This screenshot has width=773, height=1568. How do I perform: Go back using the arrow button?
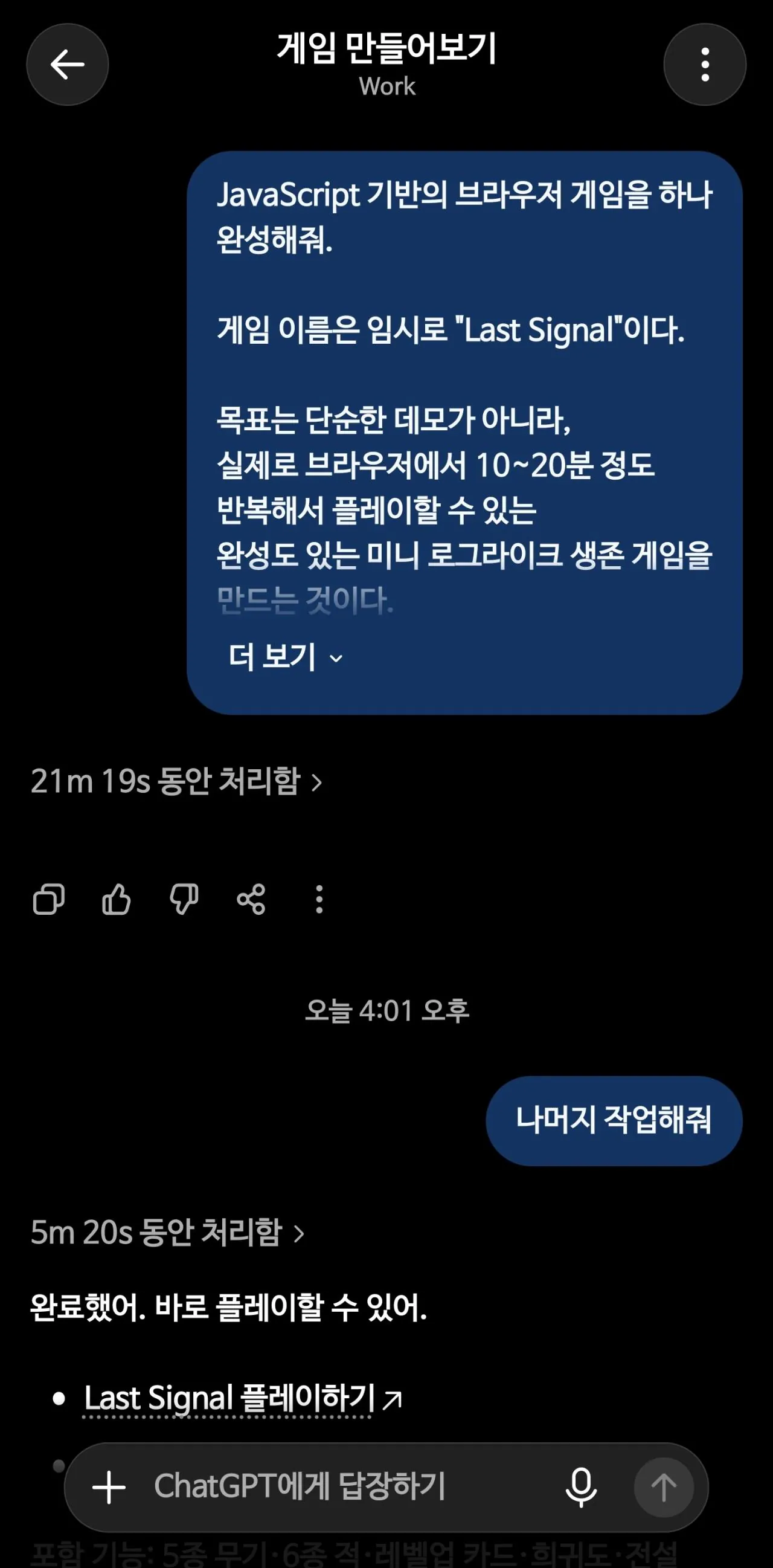point(68,65)
